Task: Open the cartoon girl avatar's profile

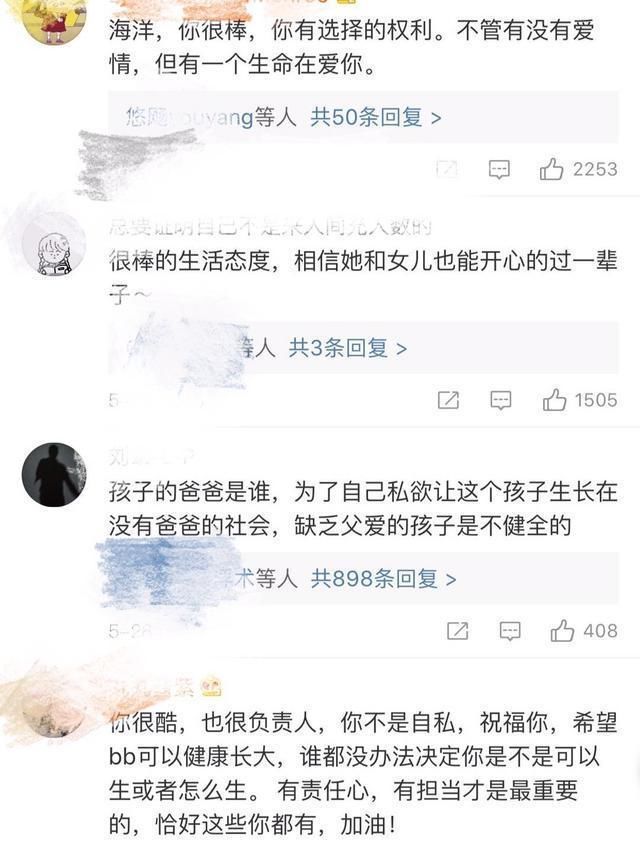Action: (x=54, y=244)
